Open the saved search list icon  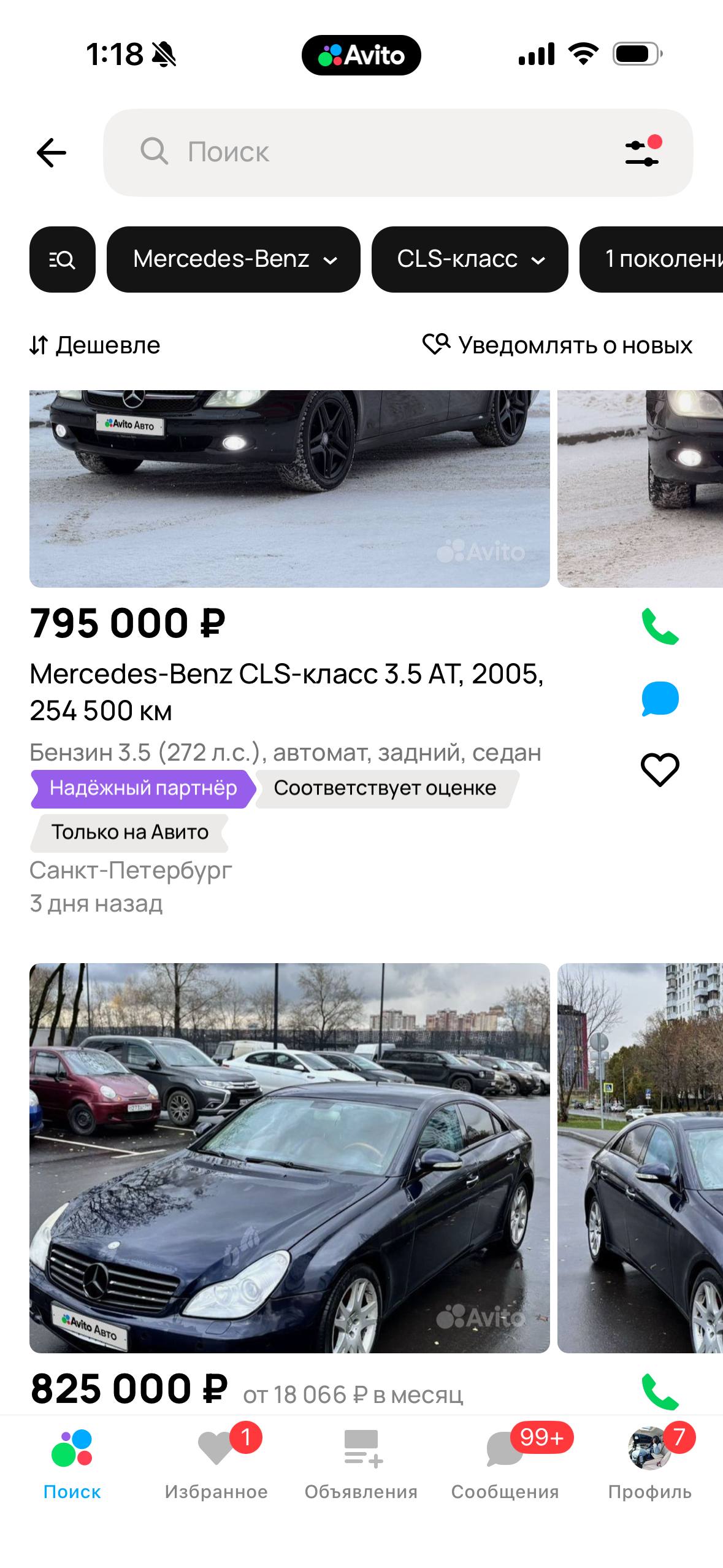click(x=63, y=259)
